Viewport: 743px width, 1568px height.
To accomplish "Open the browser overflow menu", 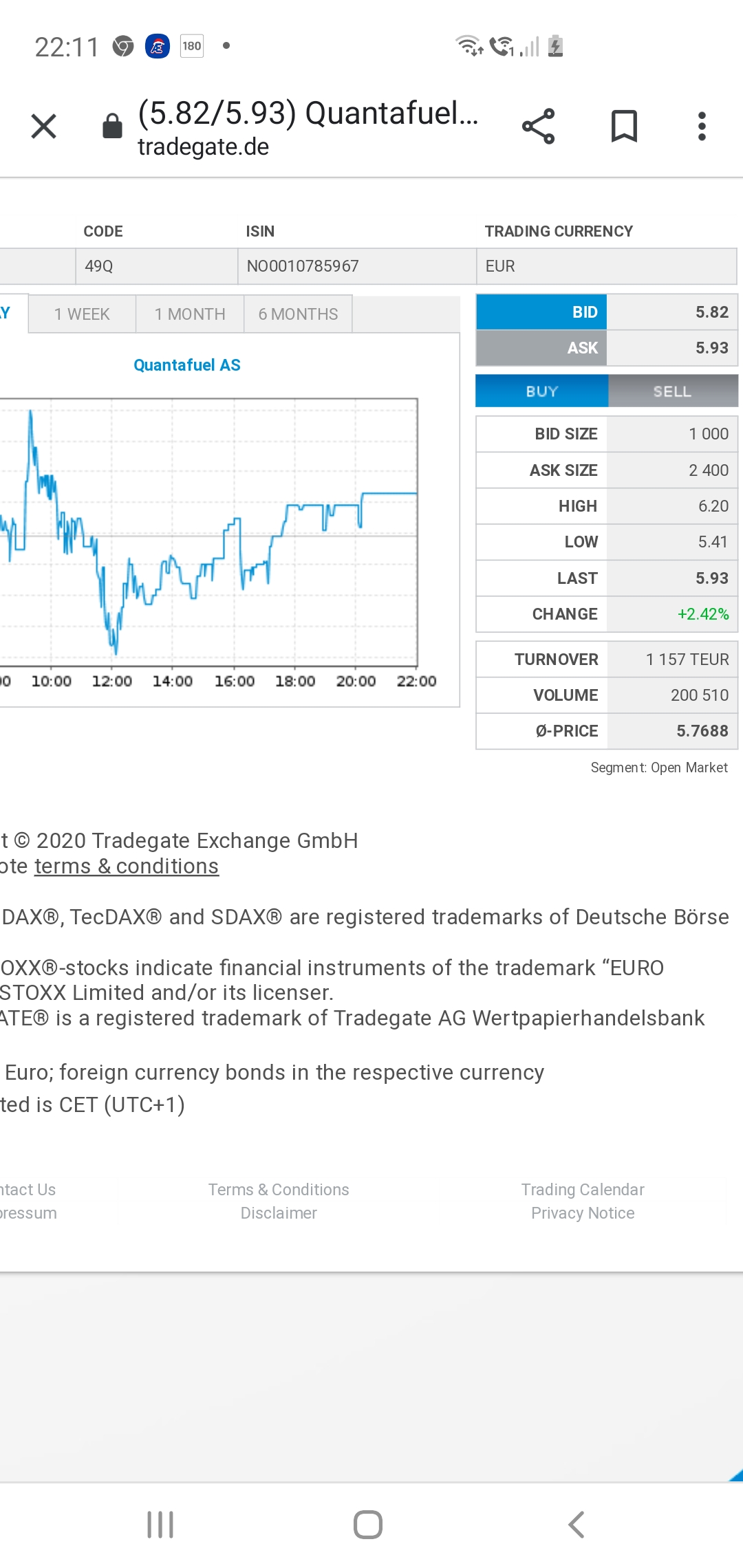I will pos(702,127).
